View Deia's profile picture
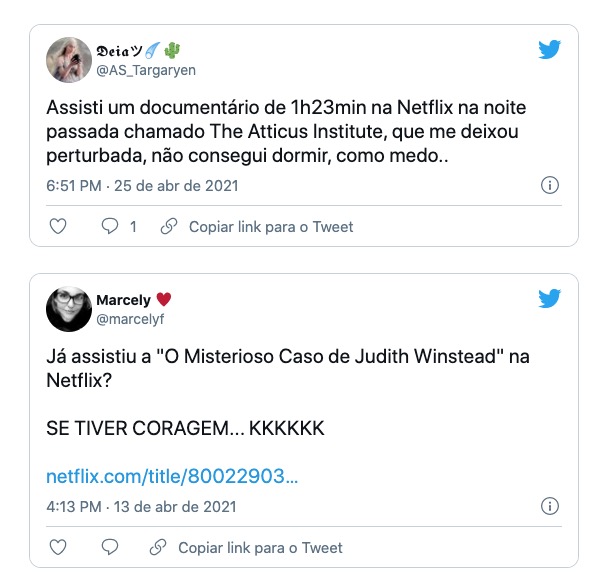This screenshot has width=607, height=585. [x=69, y=60]
